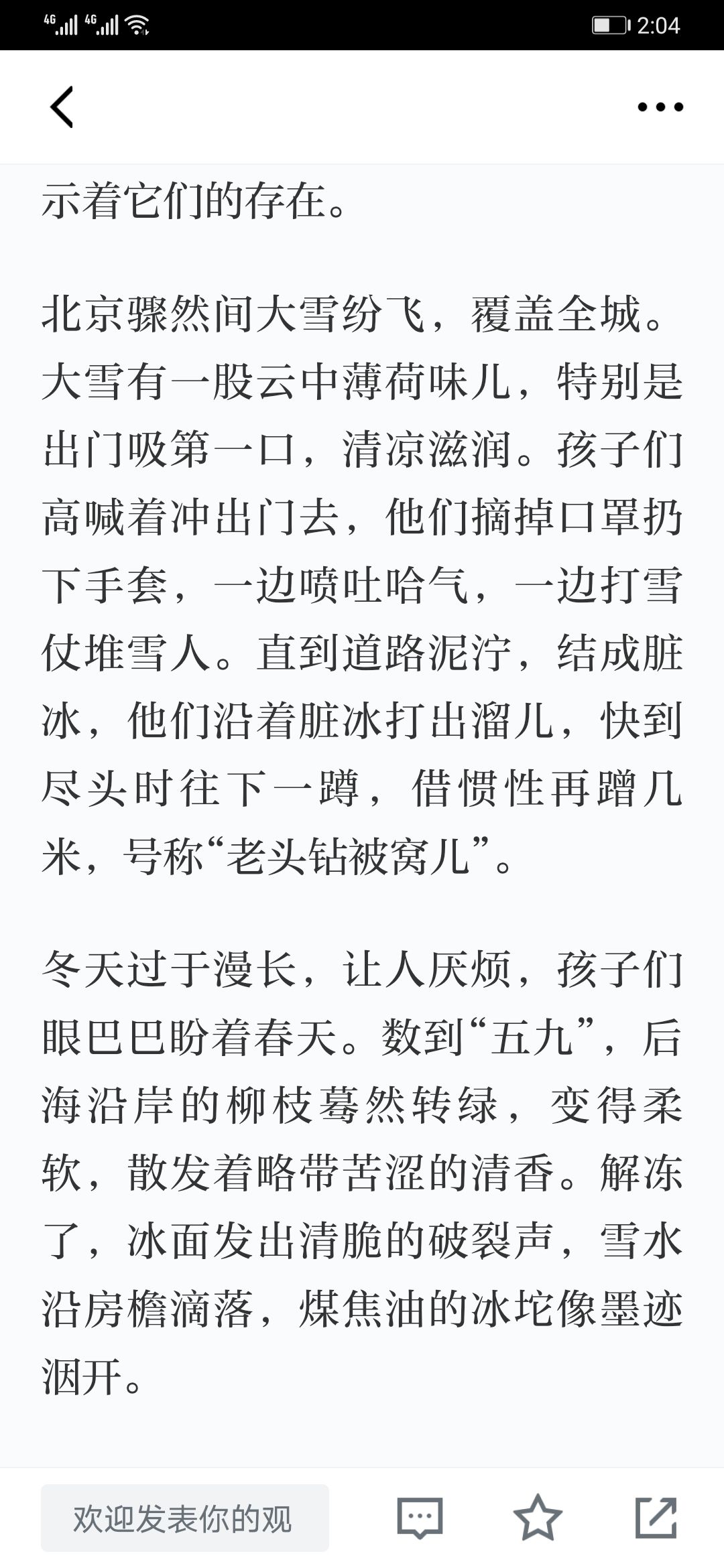724x1568 pixels.
Task: Bookmark this article with the star
Action: point(538,1516)
